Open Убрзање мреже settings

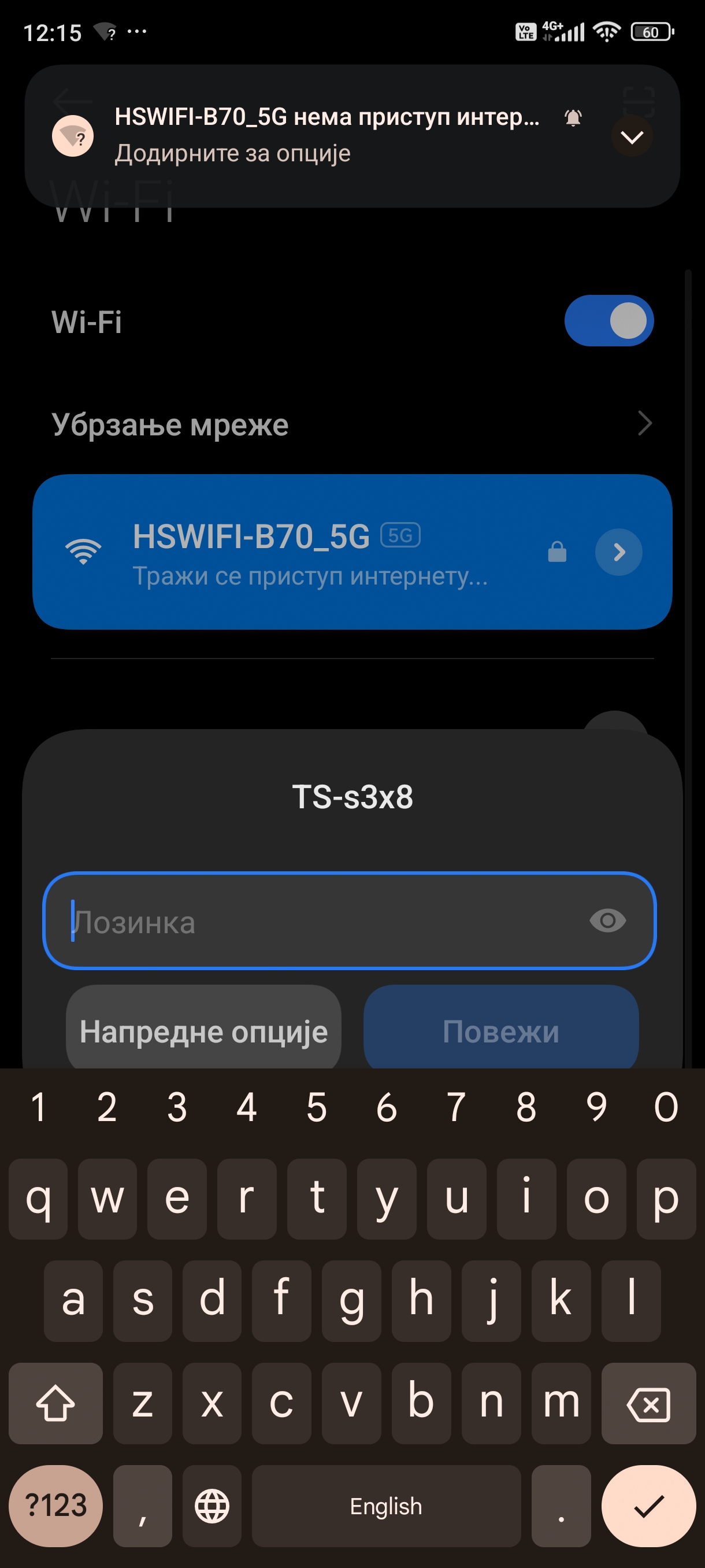(x=351, y=424)
